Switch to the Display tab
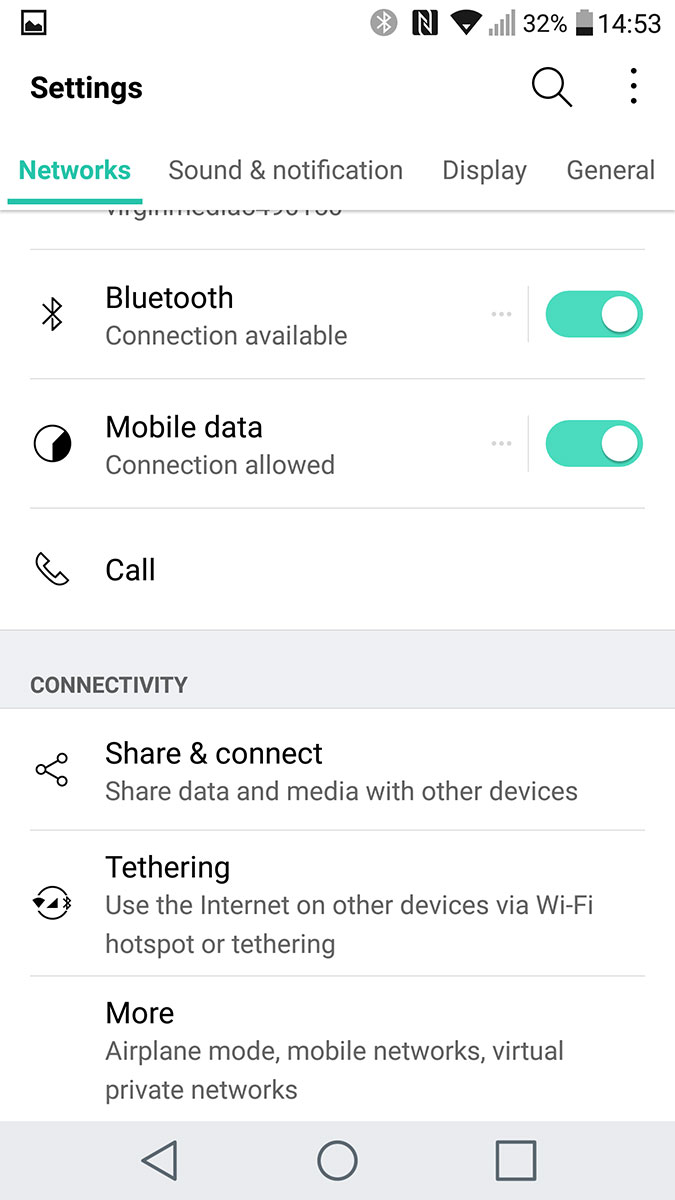This screenshot has height=1200, width=675. tap(484, 170)
